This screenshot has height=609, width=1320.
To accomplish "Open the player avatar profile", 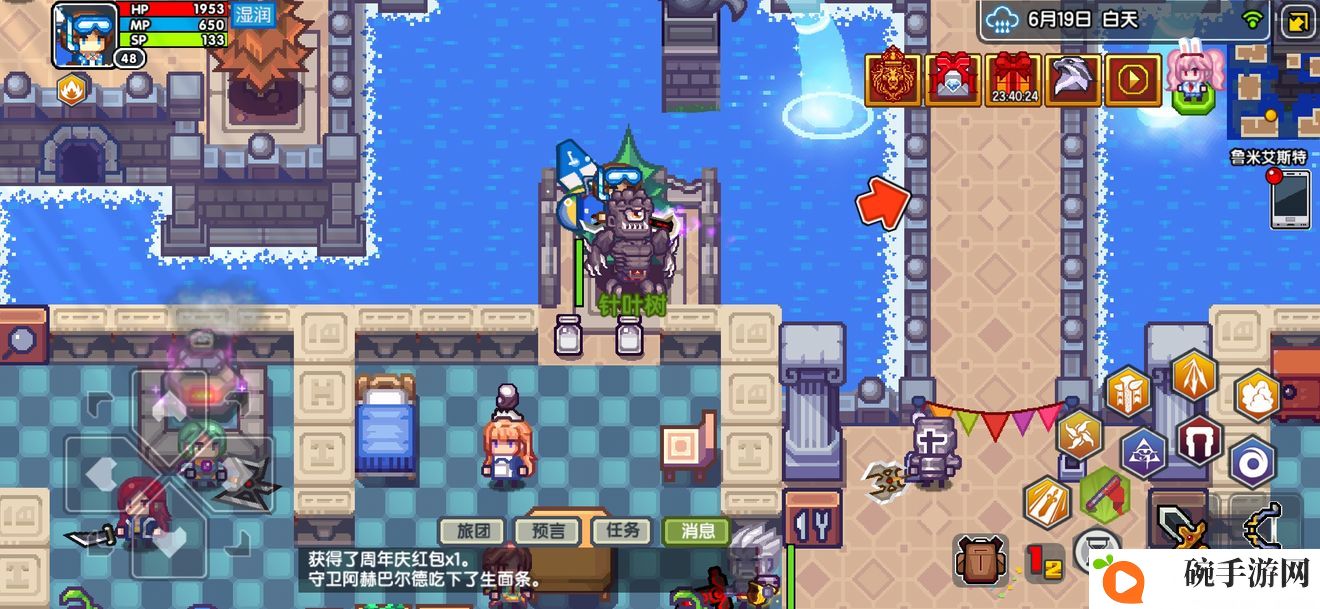I will click(x=85, y=33).
